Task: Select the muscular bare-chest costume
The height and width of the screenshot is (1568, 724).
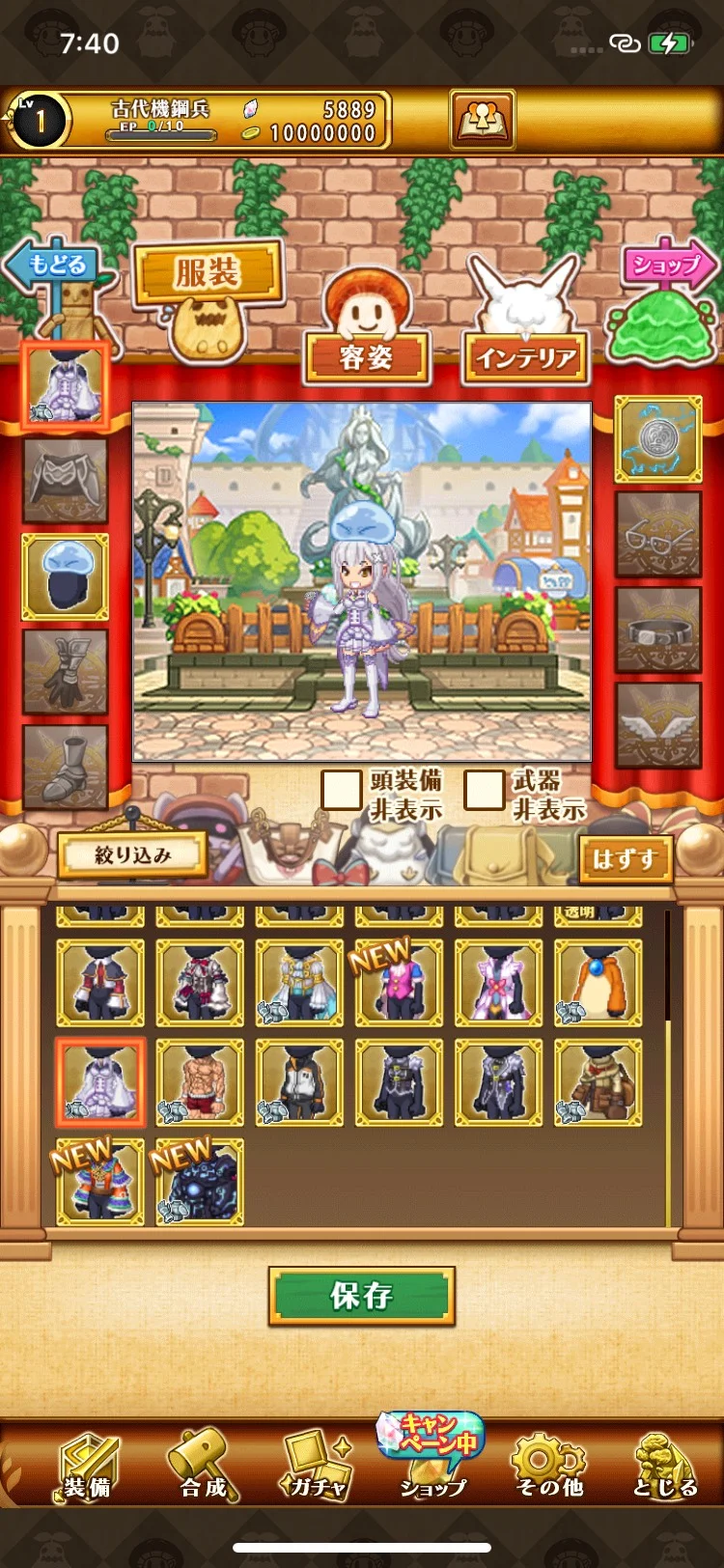Action: 200,1082
